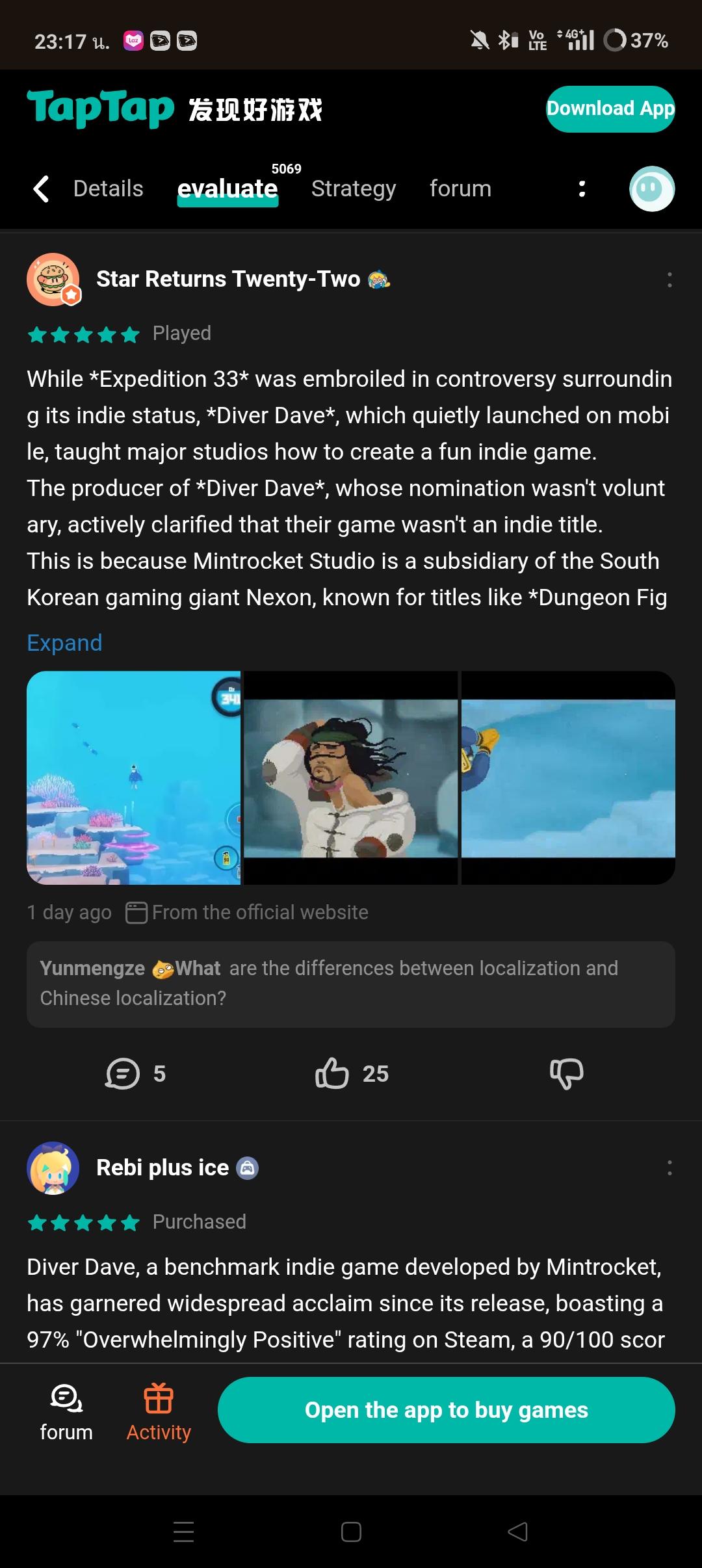
Task: Tap Open the app to buy games
Action: 446,1410
